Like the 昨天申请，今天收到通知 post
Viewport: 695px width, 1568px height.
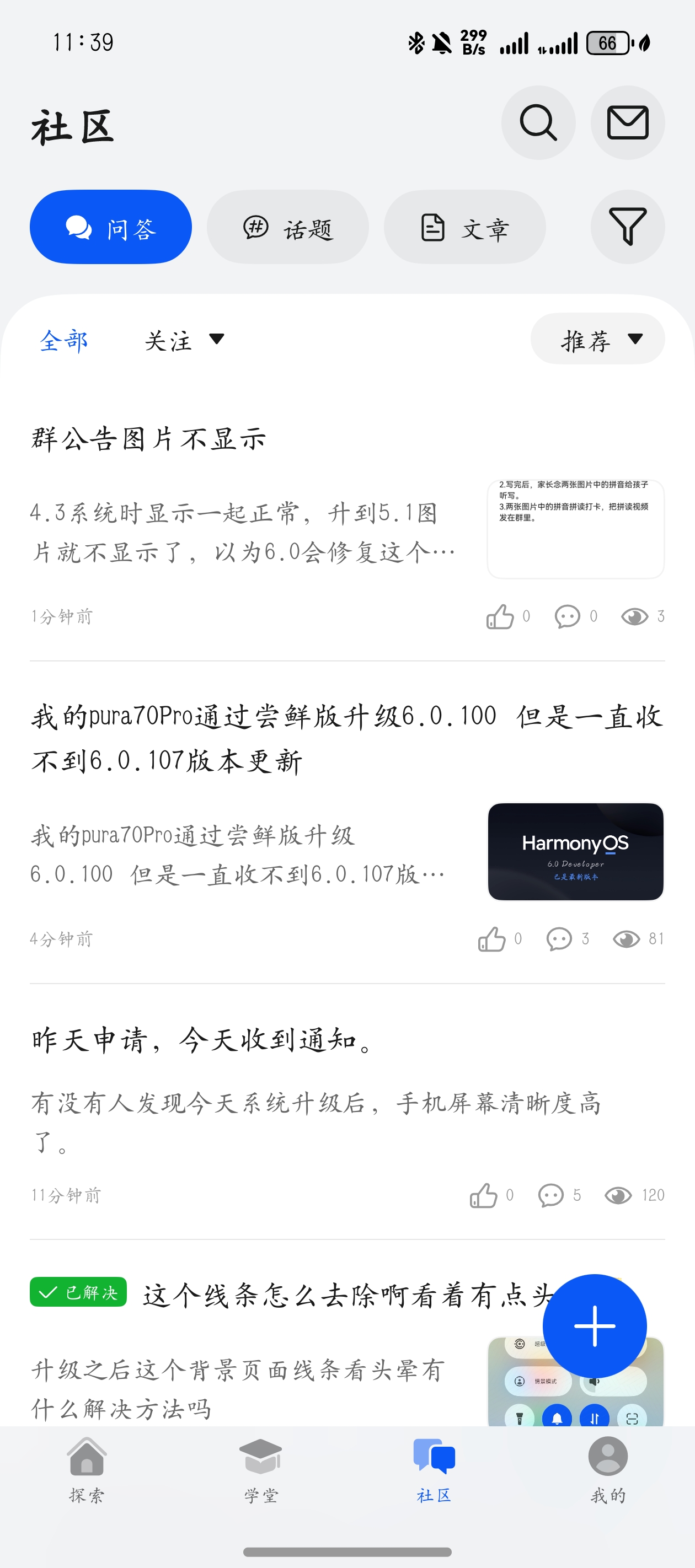click(x=484, y=1195)
